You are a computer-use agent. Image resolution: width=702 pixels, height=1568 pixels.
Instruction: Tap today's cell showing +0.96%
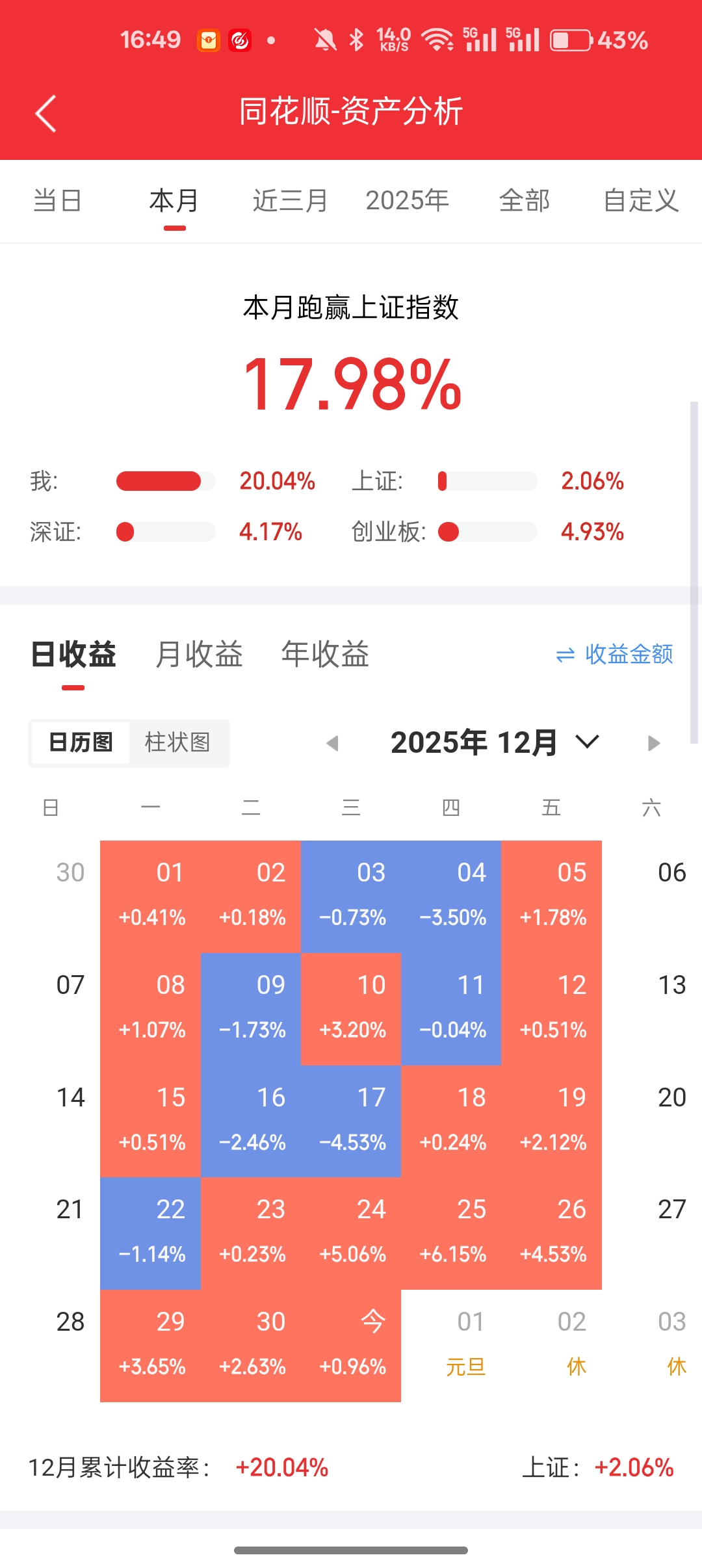point(352,1345)
